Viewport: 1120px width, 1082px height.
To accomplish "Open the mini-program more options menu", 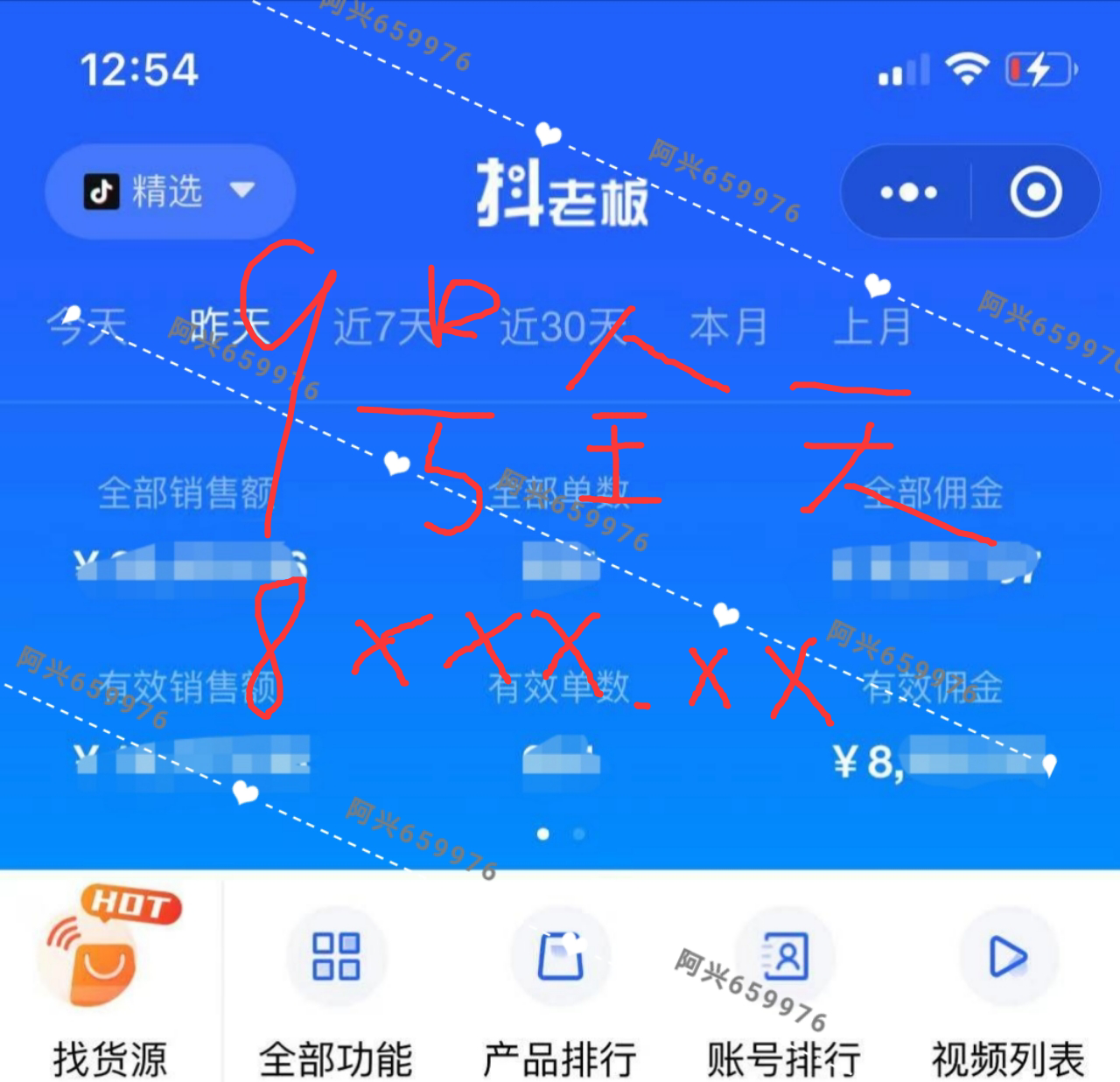I will pos(908,192).
